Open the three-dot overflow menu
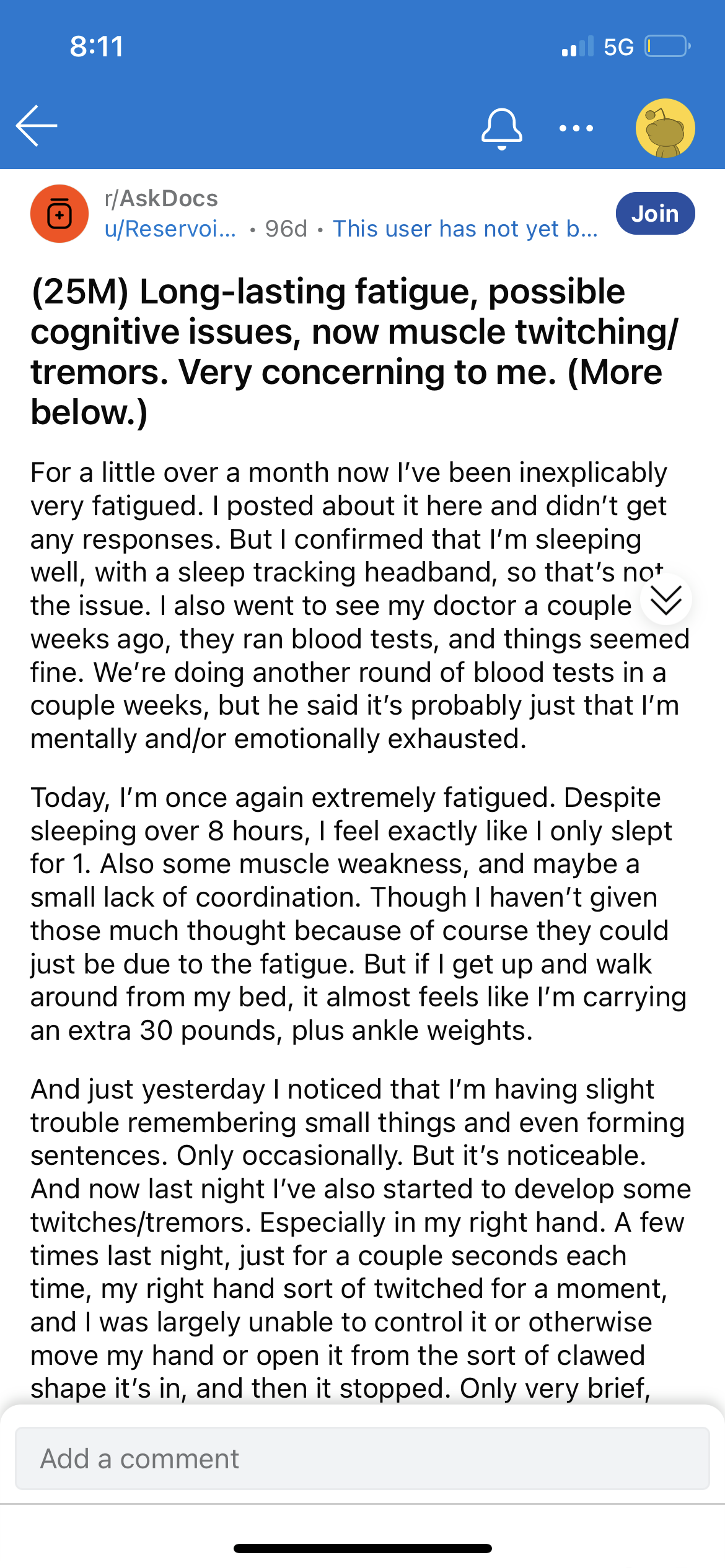725x1568 pixels. pos(576,128)
